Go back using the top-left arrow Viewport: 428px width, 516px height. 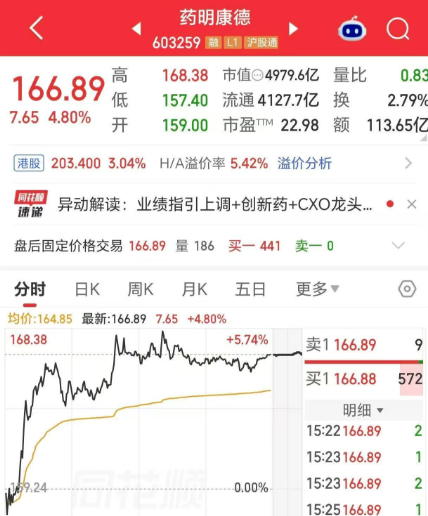[36, 28]
